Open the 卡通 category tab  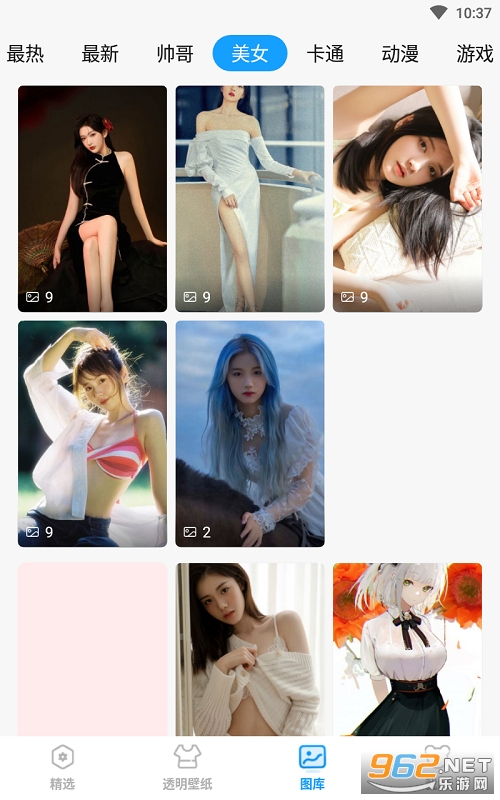[325, 54]
